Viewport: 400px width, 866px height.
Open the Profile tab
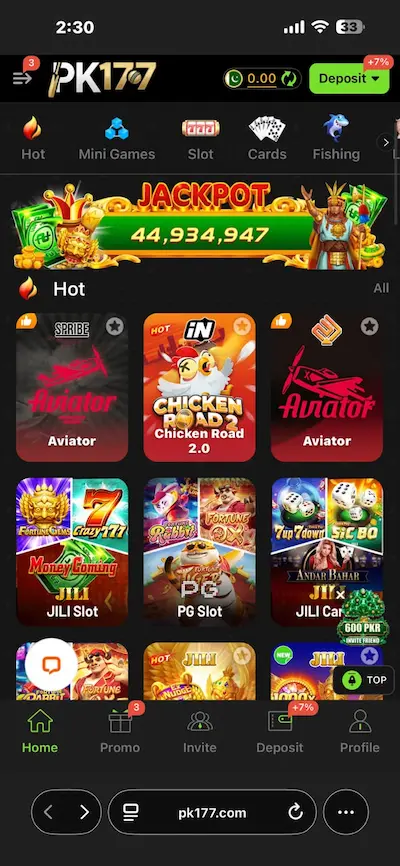pyautogui.click(x=360, y=730)
